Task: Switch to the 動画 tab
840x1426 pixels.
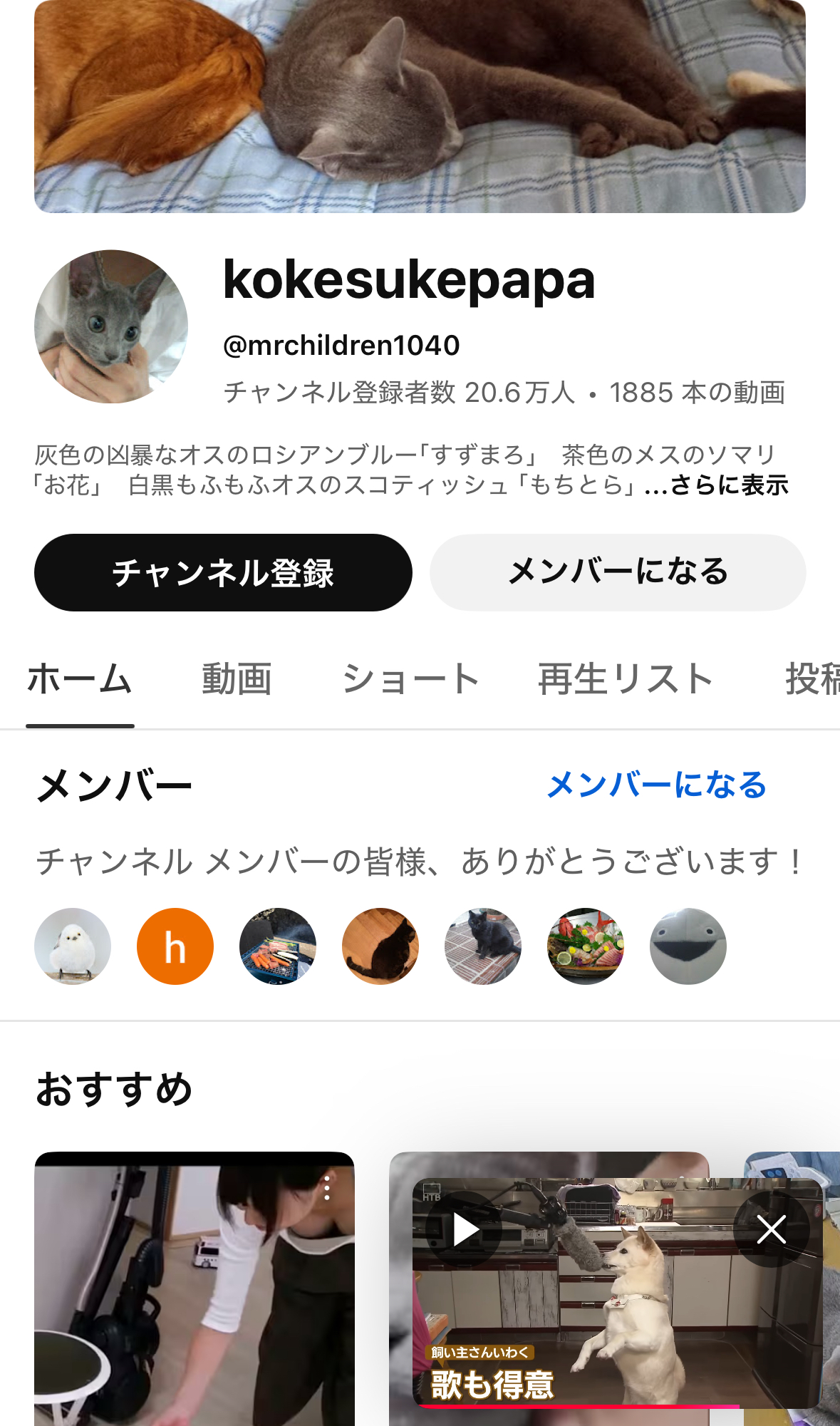Action: [x=237, y=679]
